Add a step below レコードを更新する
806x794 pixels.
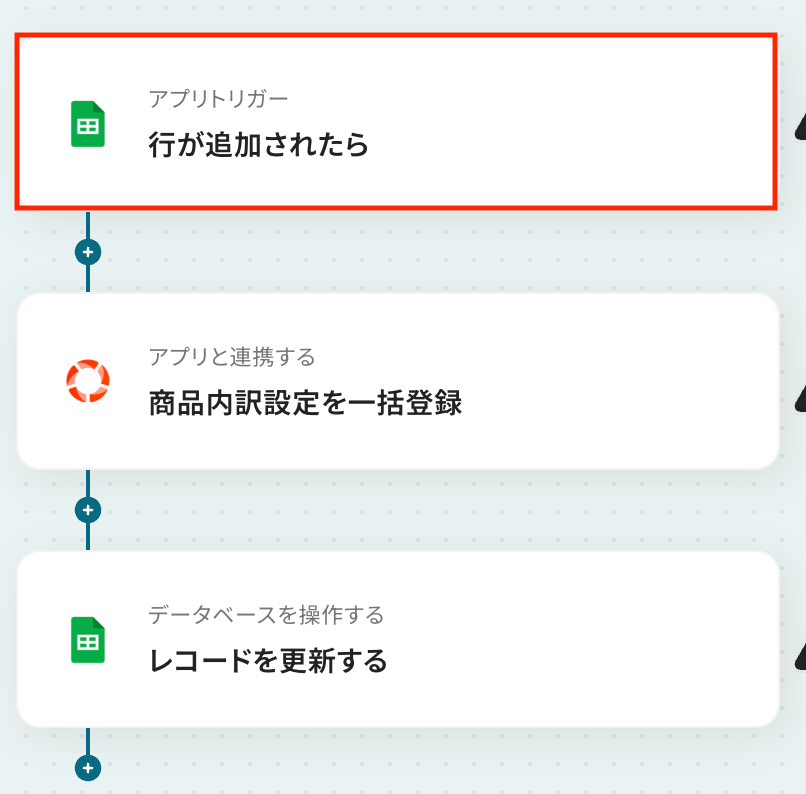[88, 768]
